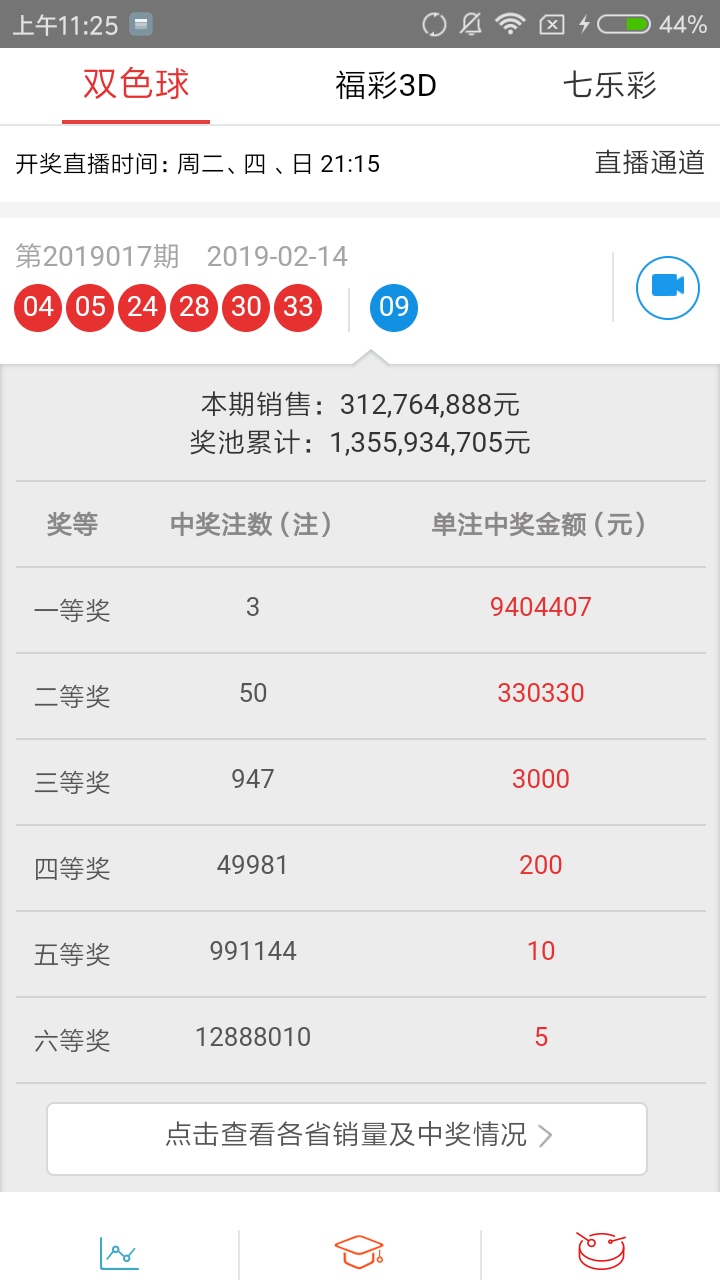Open the trend chart icon in bottom bar
The height and width of the screenshot is (1280, 720).
[119, 1253]
